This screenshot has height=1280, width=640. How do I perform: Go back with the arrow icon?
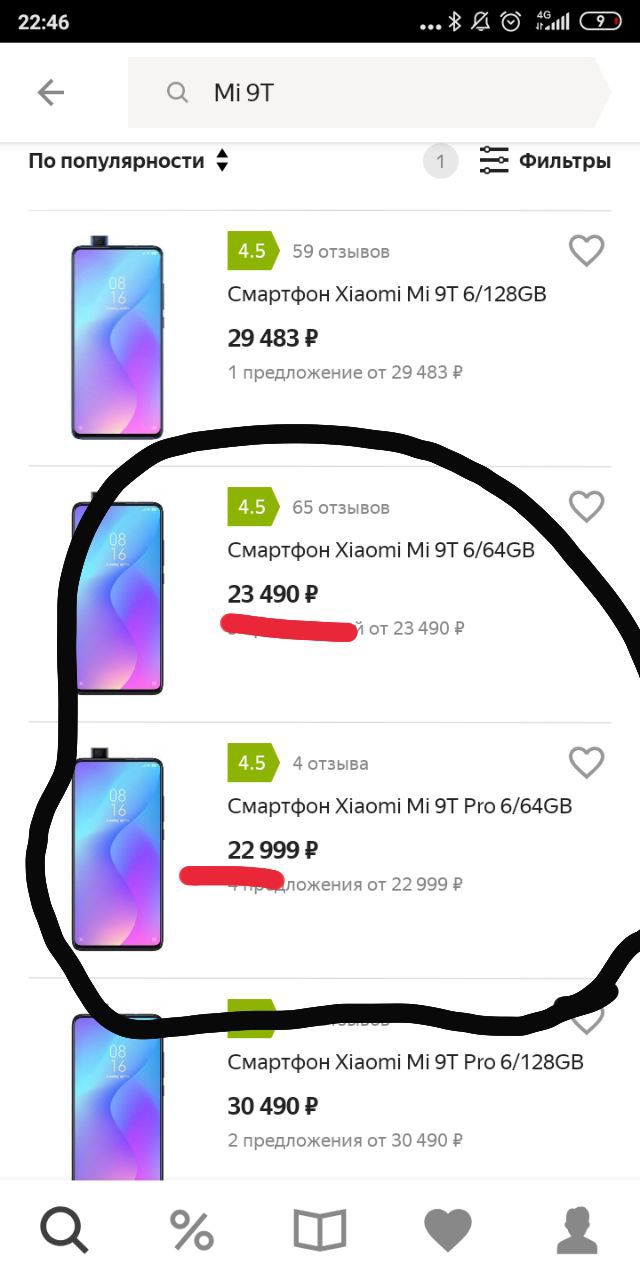(x=50, y=93)
